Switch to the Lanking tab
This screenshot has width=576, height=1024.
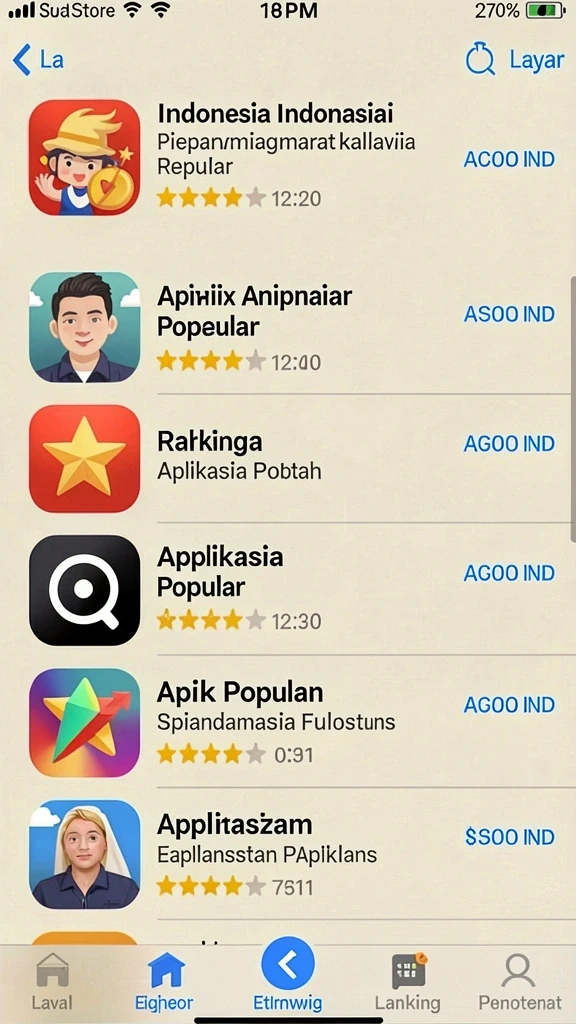408,982
